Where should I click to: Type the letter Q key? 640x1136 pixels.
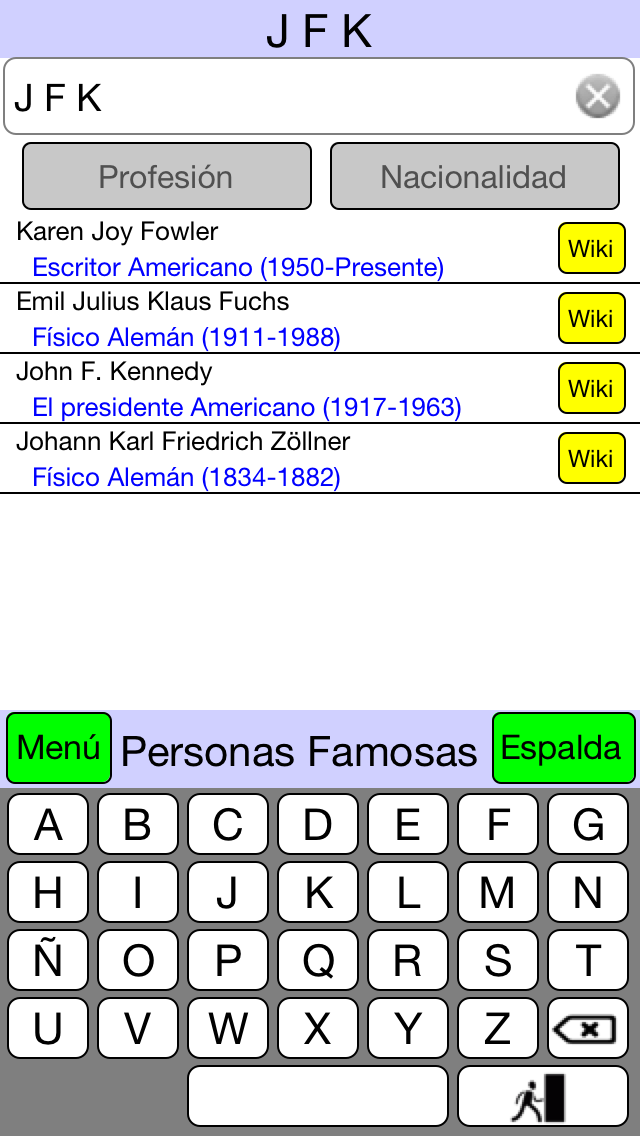(317, 960)
